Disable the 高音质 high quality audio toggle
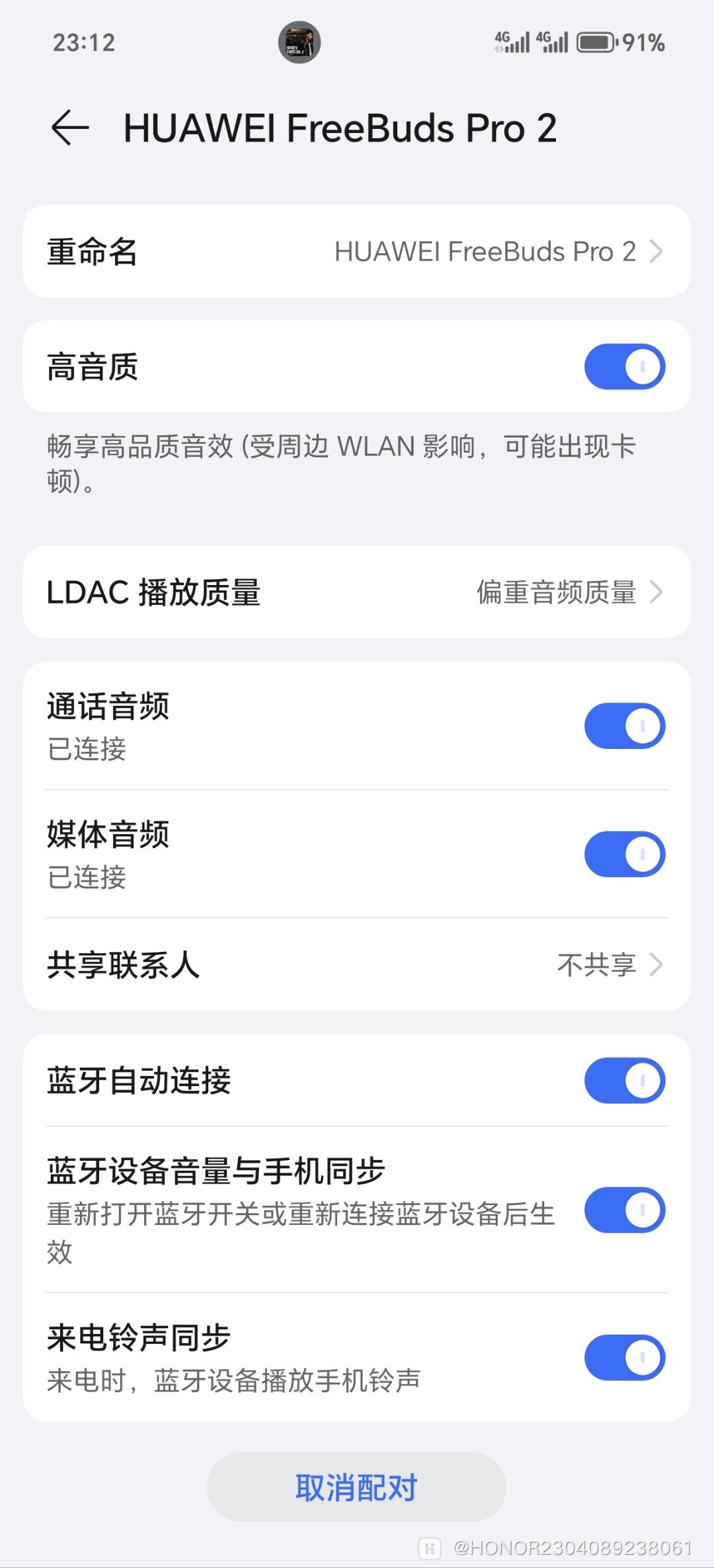 click(x=624, y=366)
